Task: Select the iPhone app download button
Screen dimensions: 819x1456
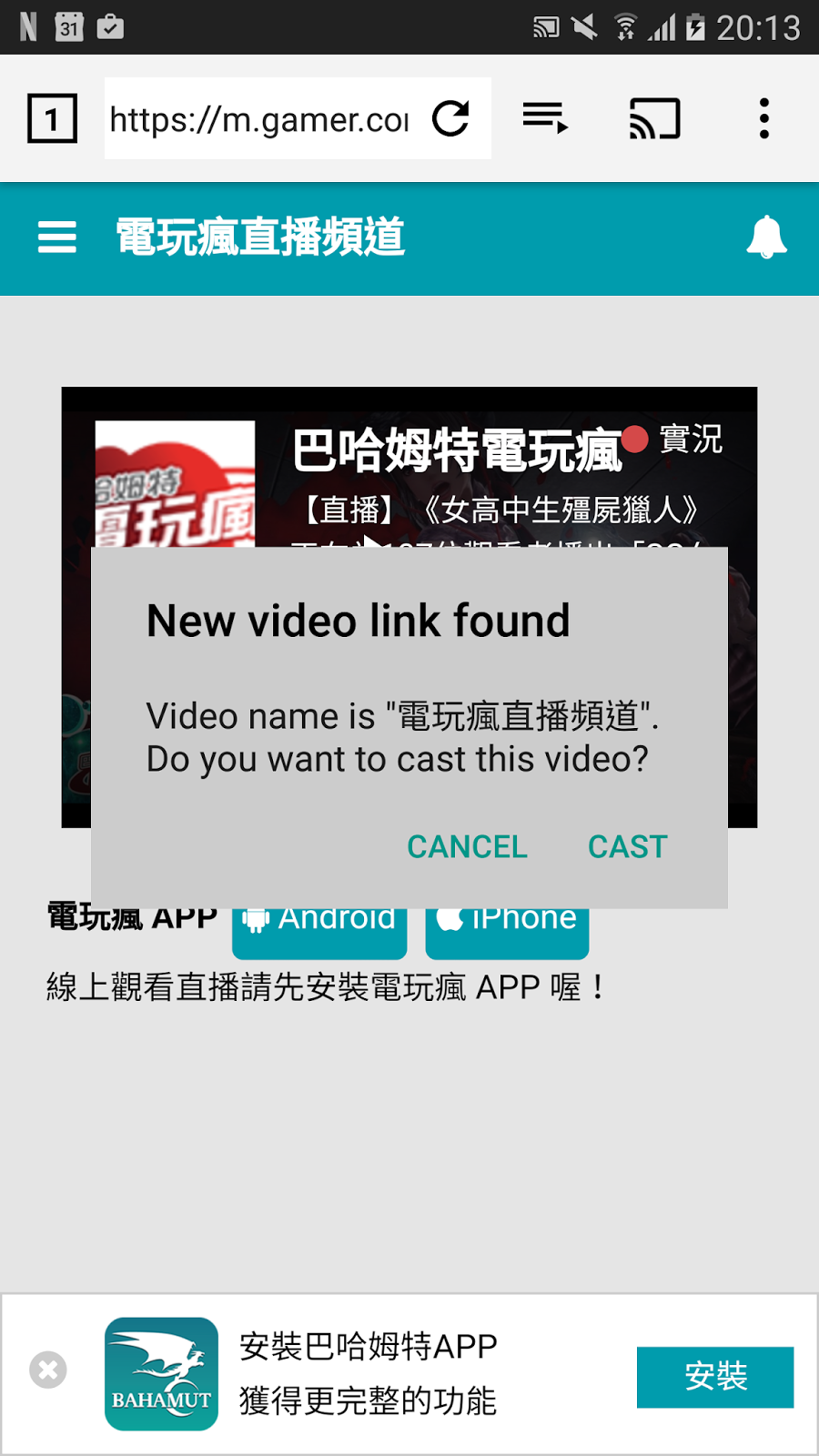Action: point(507,932)
